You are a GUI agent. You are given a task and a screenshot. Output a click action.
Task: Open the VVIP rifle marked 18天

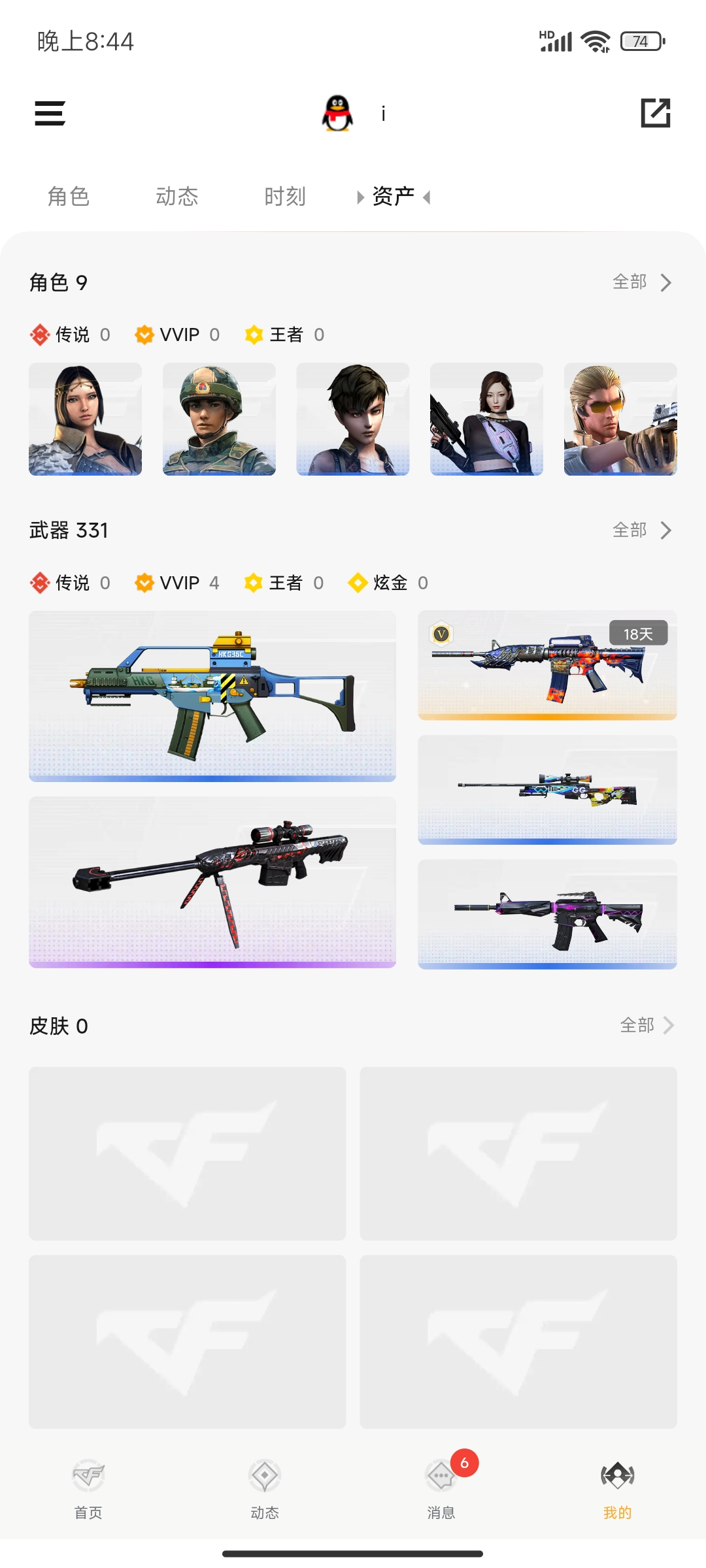pyautogui.click(x=547, y=665)
